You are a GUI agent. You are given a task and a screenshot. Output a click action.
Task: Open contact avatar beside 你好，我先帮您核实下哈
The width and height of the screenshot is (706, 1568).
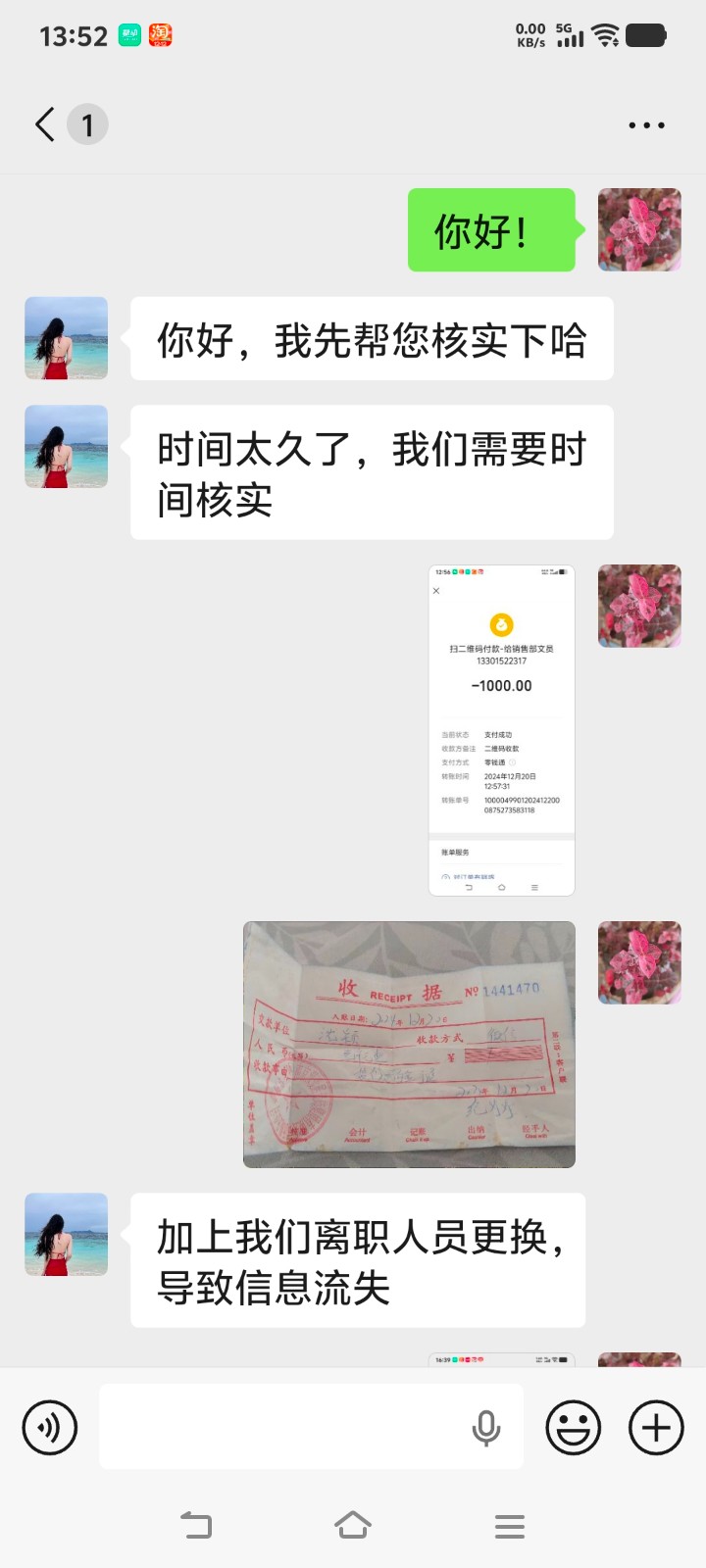point(66,338)
